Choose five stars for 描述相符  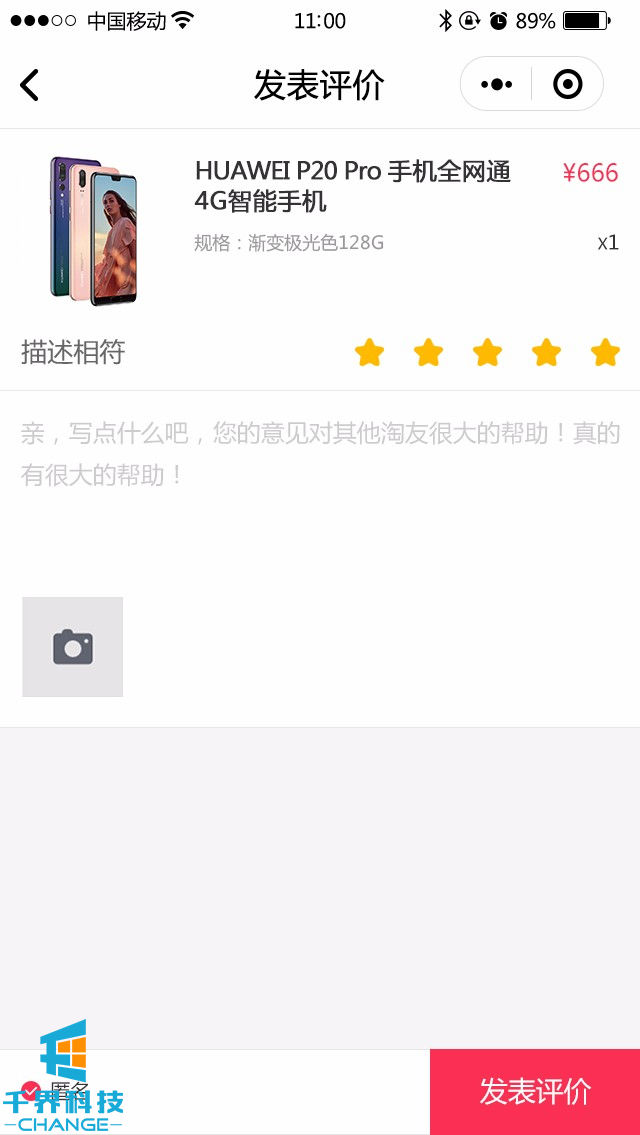pos(605,352)
